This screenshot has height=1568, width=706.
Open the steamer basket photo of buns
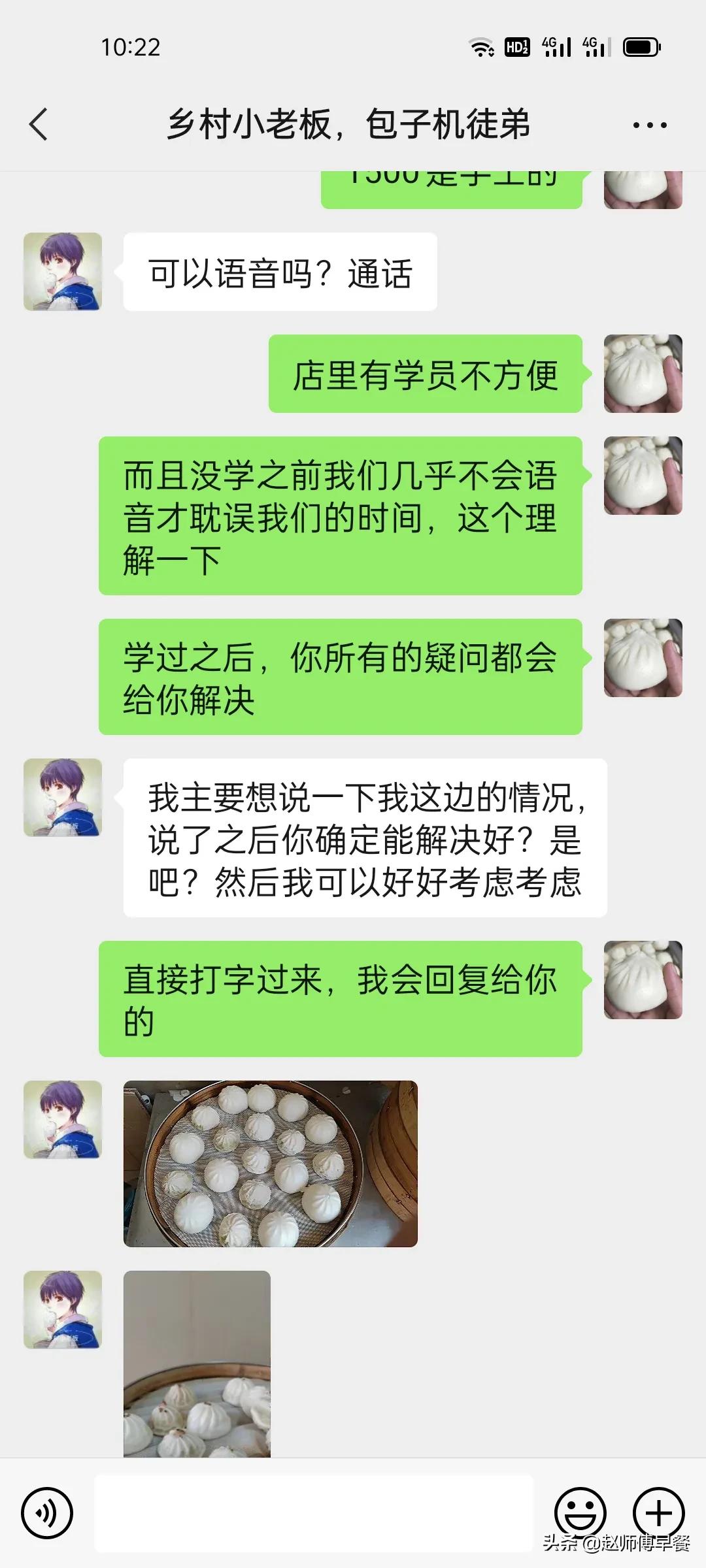click(271, 1164)
